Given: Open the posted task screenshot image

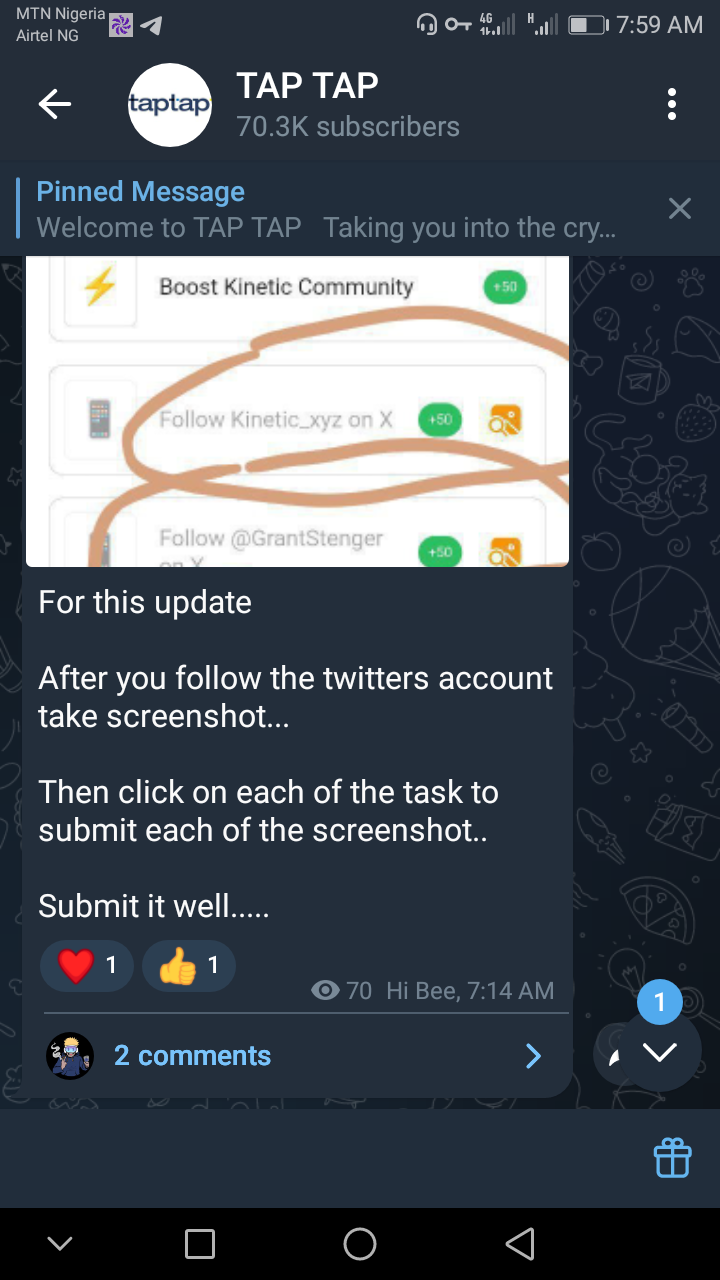Looking at the screenshot, I should [297, 411].
